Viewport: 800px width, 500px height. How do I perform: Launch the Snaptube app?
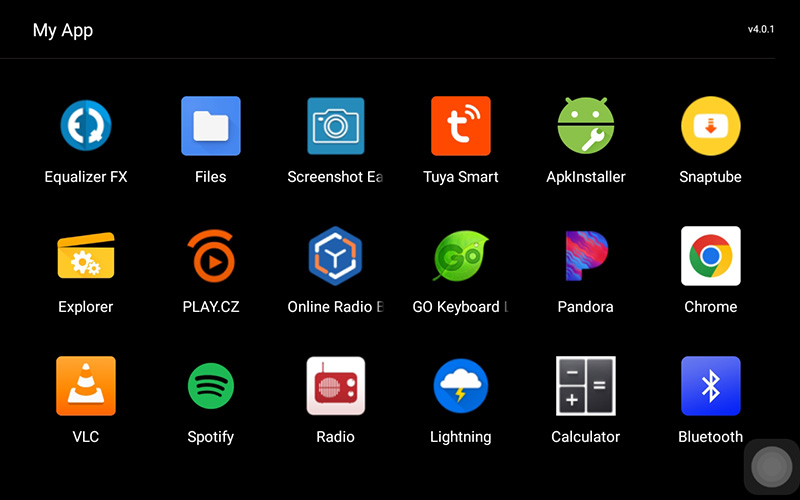[x=710, y=127]
